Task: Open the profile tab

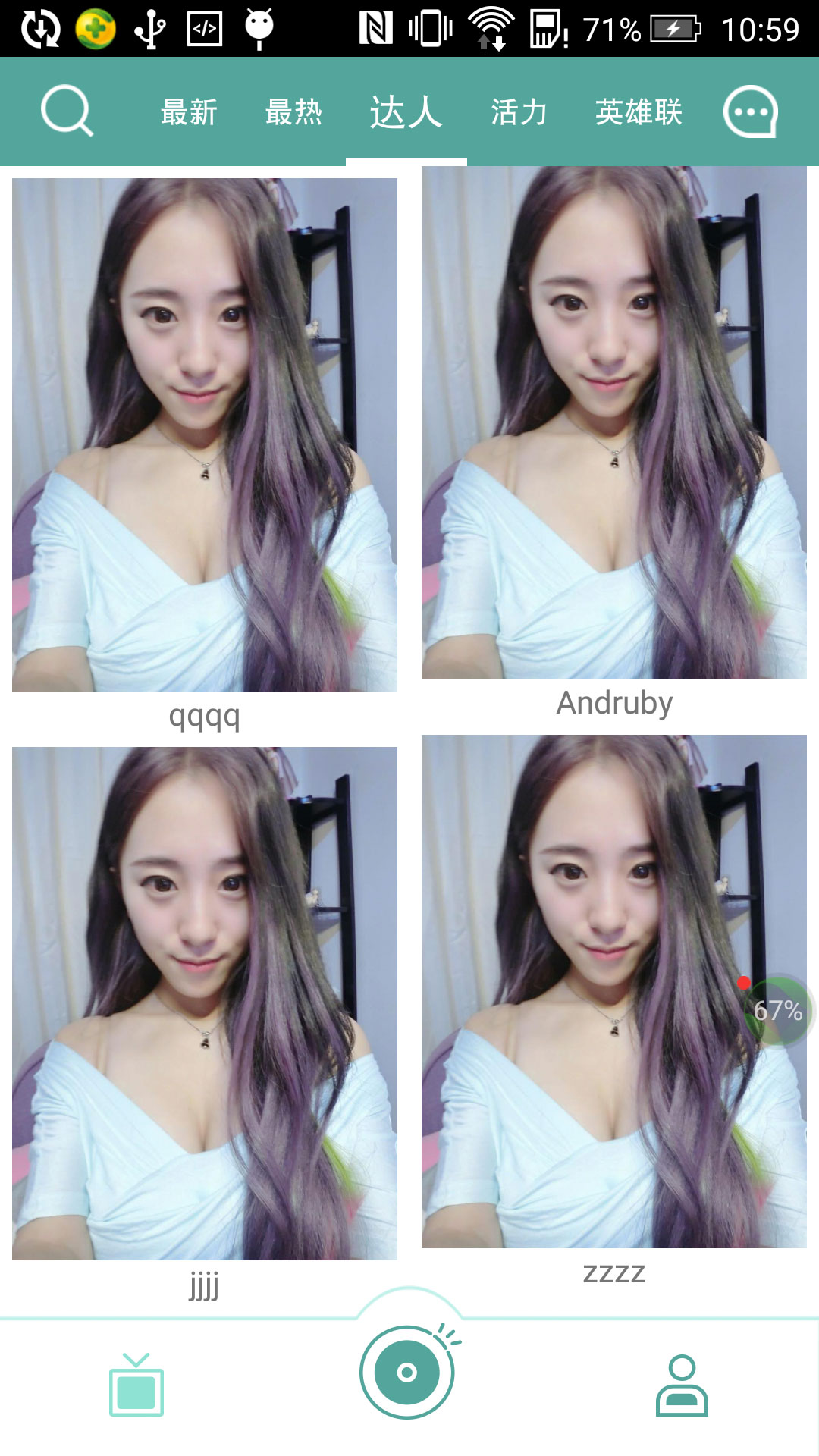Action: click(682, 1385)
